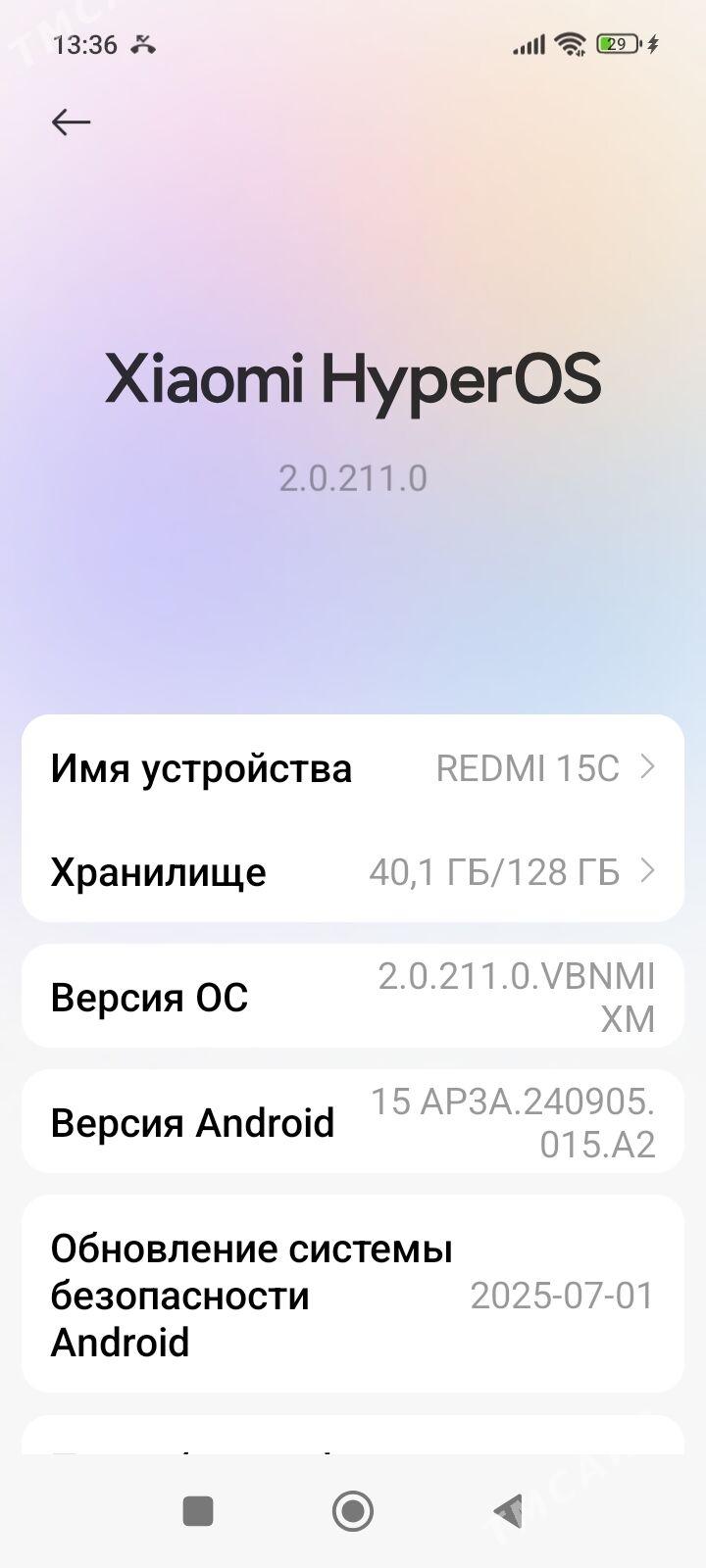Tap the cellular signal bars icon
Image resolution: width=706 pixels, height=1568 pixels.
click(528, 43)
